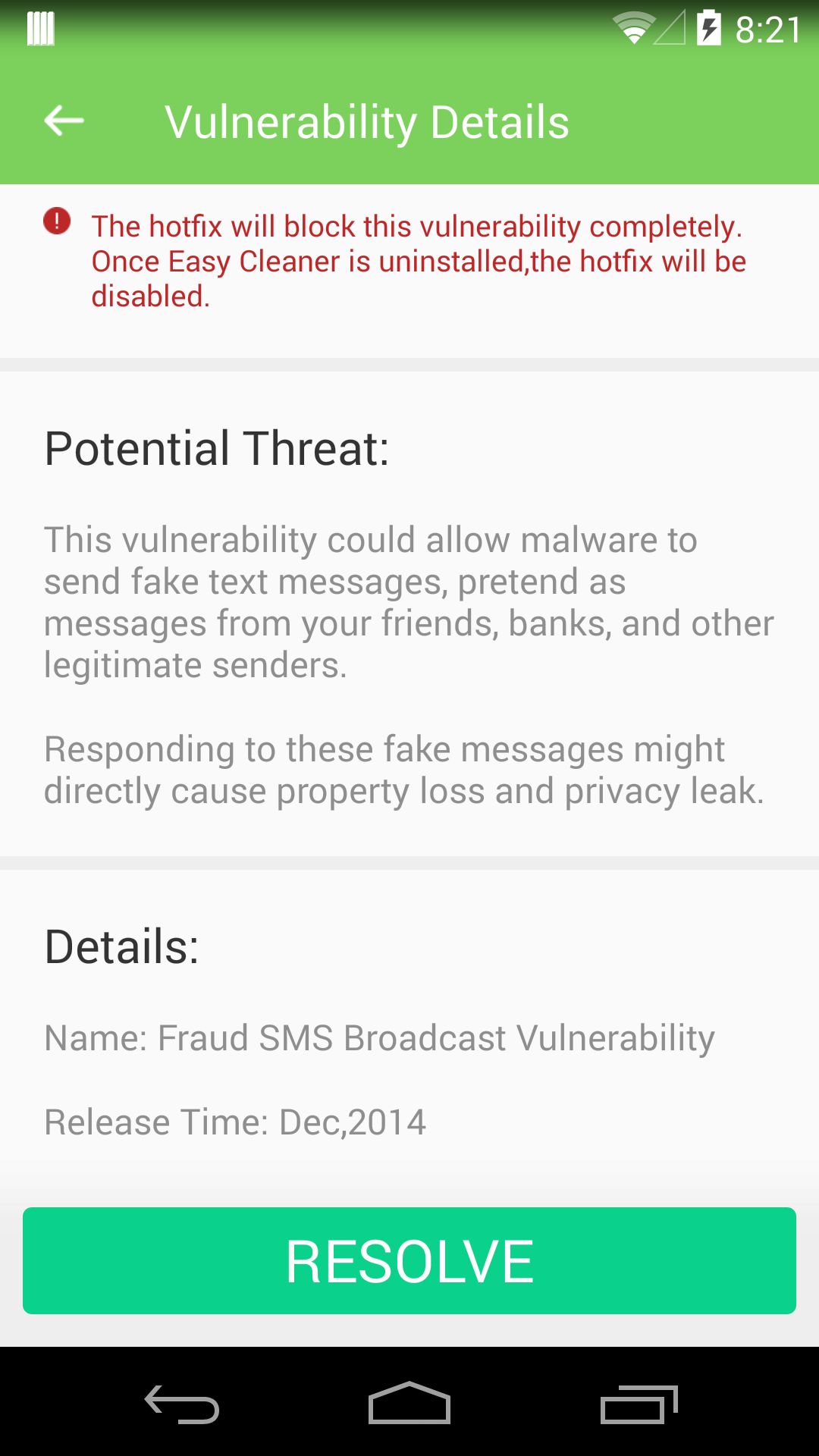This screenshot has height=1456, width=819.
Task: Tap the system back button
Action: click(x=182, y=1404)
